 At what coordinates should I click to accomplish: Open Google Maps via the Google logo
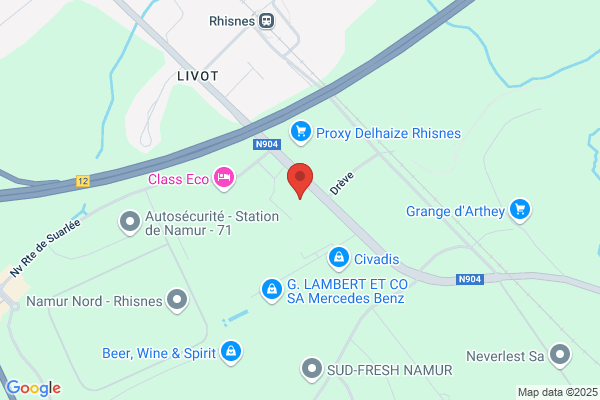[34, 388]
